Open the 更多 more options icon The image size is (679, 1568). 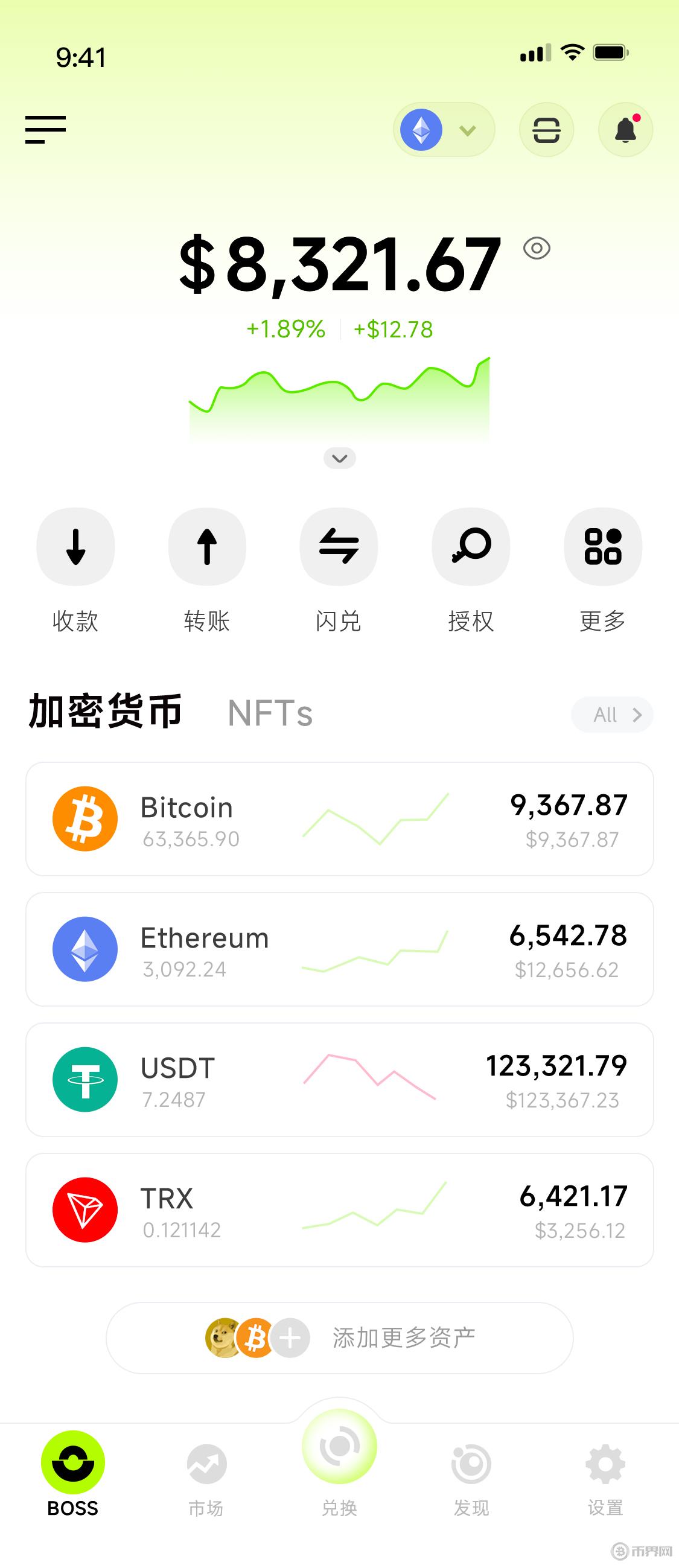[602, 546]
